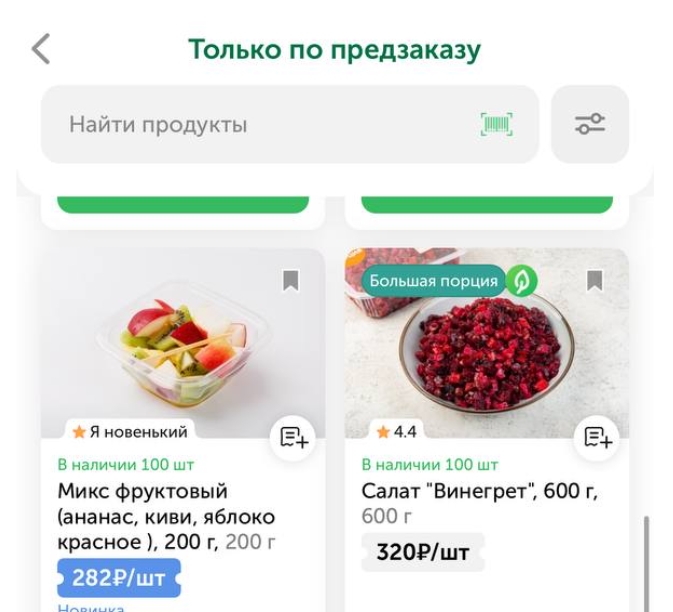
Task: Open the product filters
Action: pyautogui.click(x=589, y=125)
